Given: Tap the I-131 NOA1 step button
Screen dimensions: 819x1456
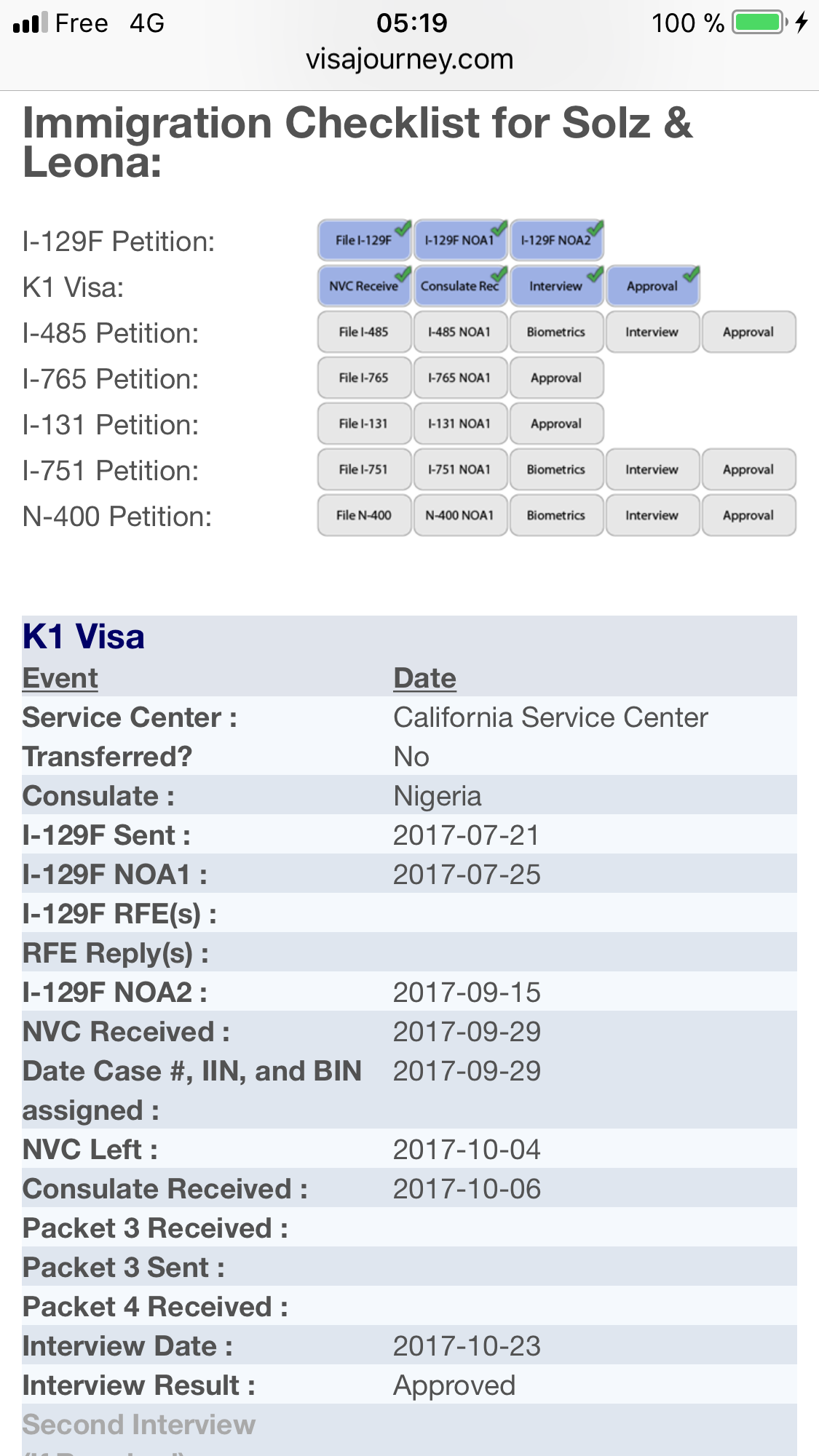Looking at the screenshot, I should click(460, 423).
